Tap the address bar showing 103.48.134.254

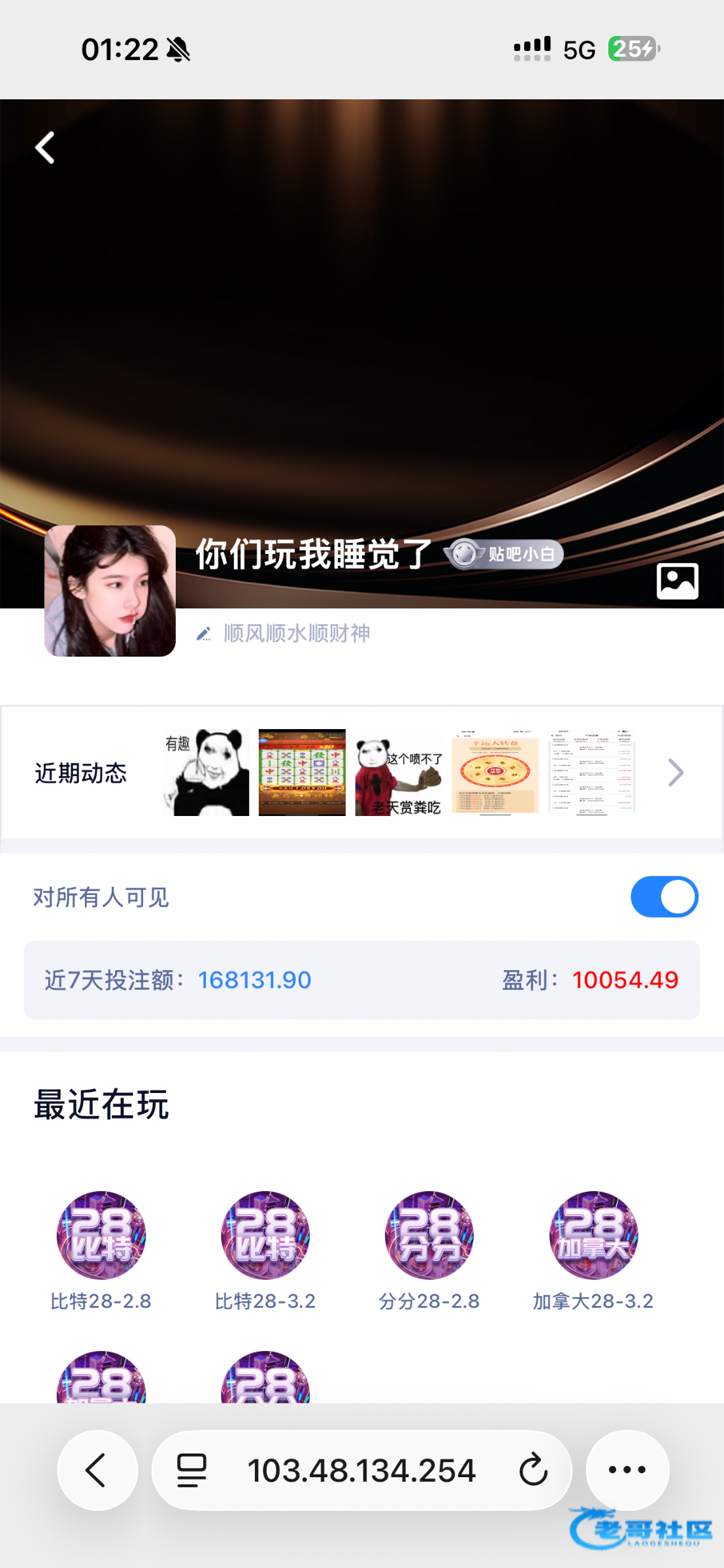tap(361, 1471)
